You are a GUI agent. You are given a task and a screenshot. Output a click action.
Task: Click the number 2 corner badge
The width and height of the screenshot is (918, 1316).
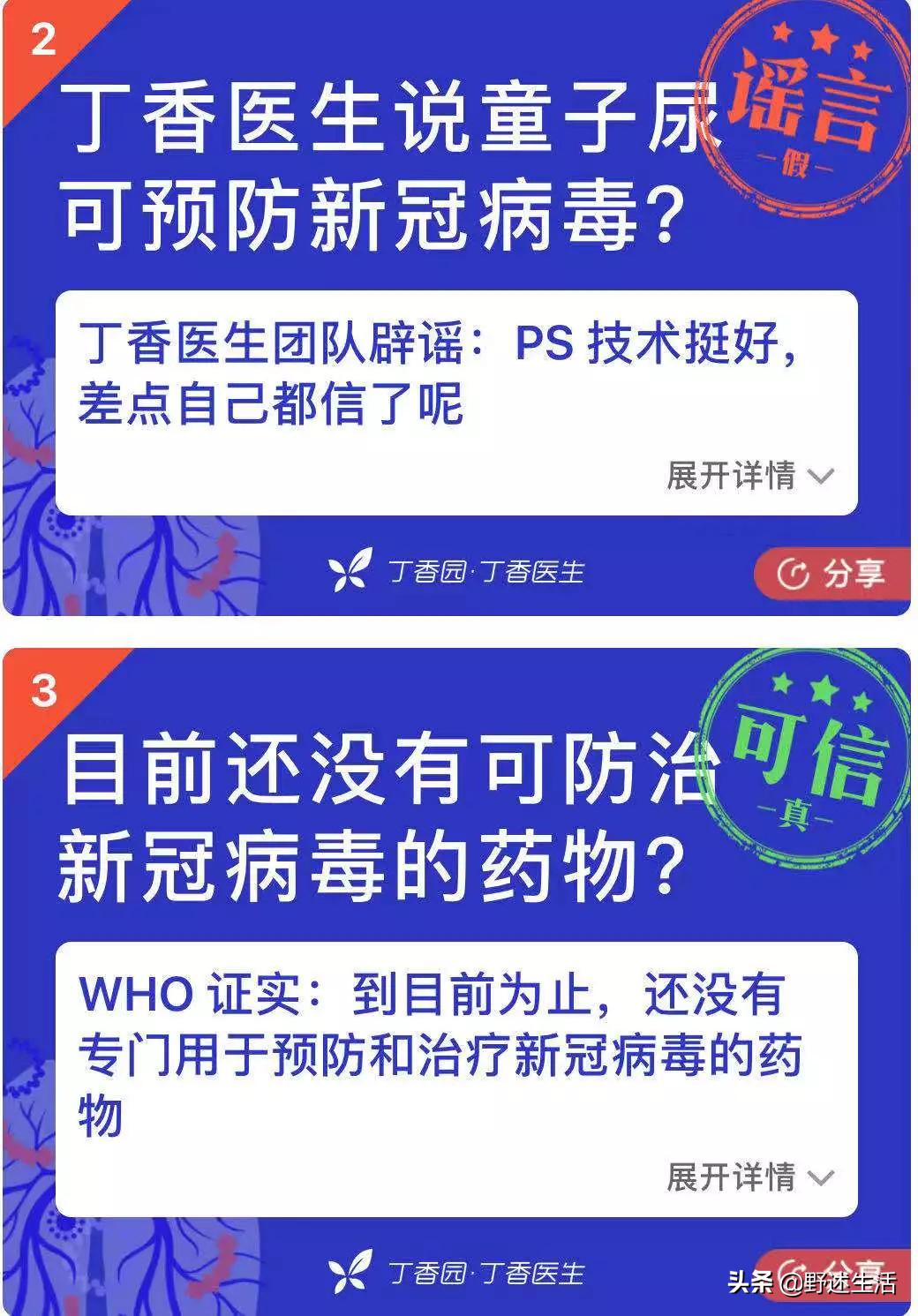click(x=42, y=37)
